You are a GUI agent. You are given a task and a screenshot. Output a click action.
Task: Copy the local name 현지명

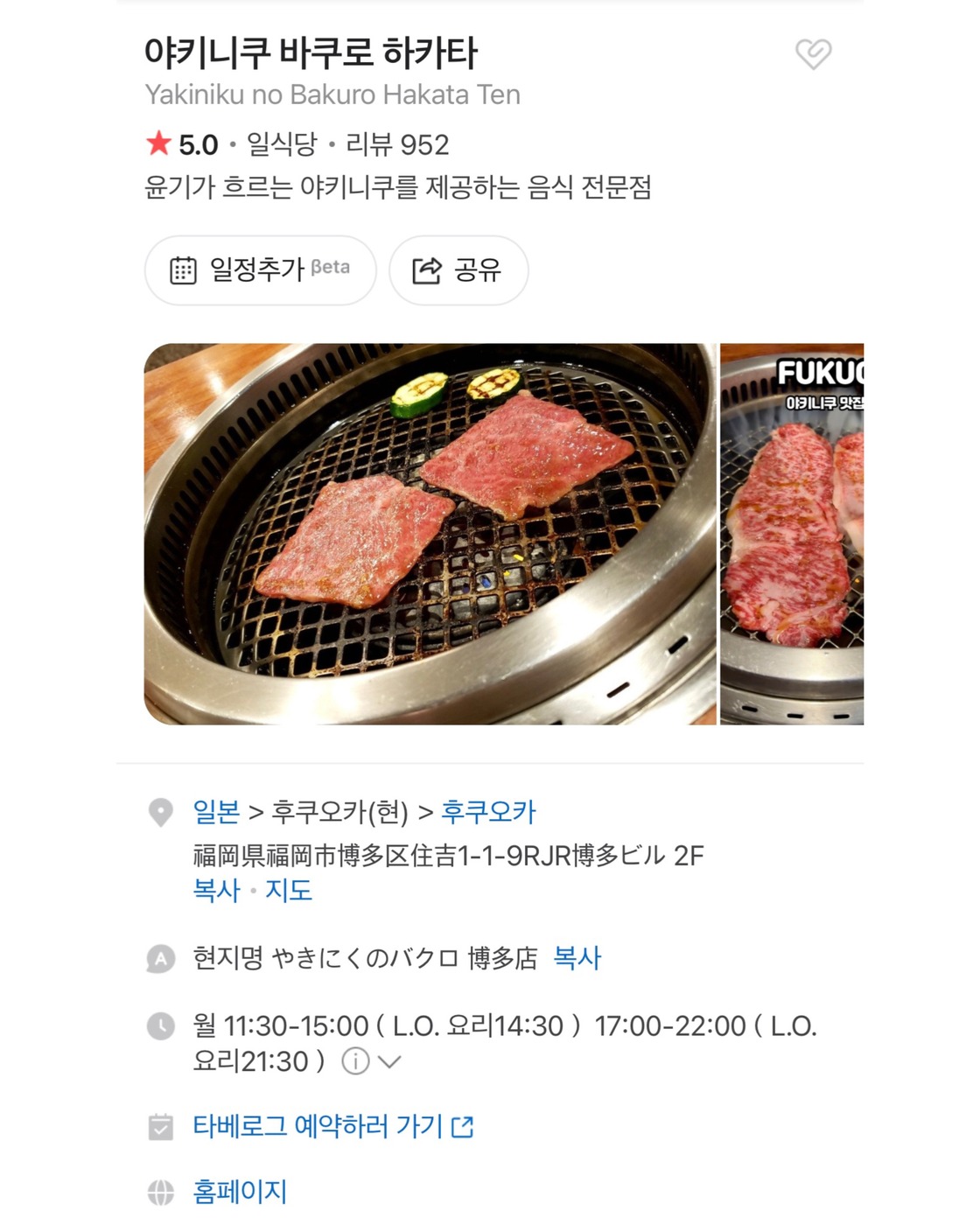coord(577,958)
